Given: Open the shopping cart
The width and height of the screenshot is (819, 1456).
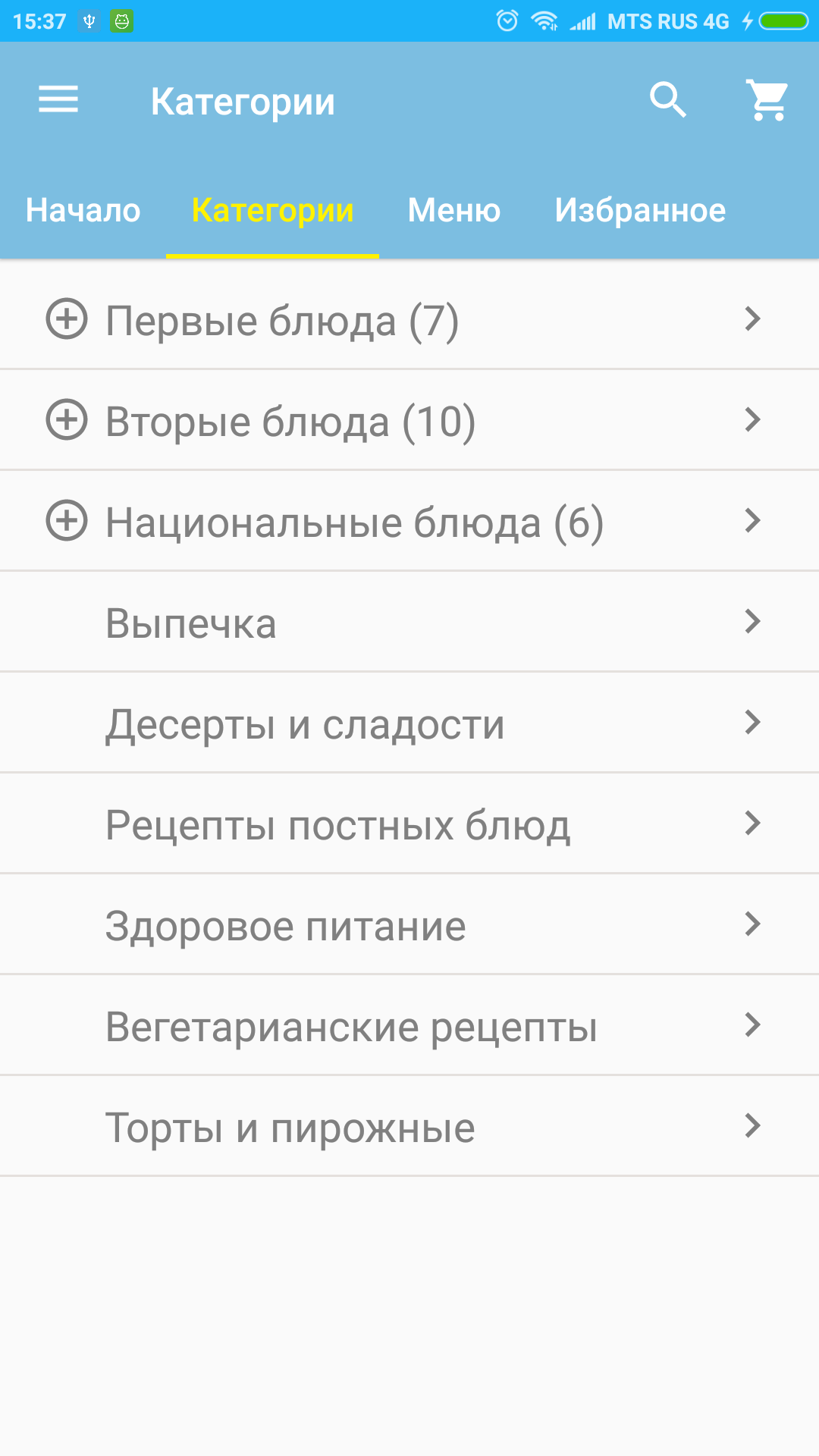Looking at the screenshot, I should click(x=767, y=99).
